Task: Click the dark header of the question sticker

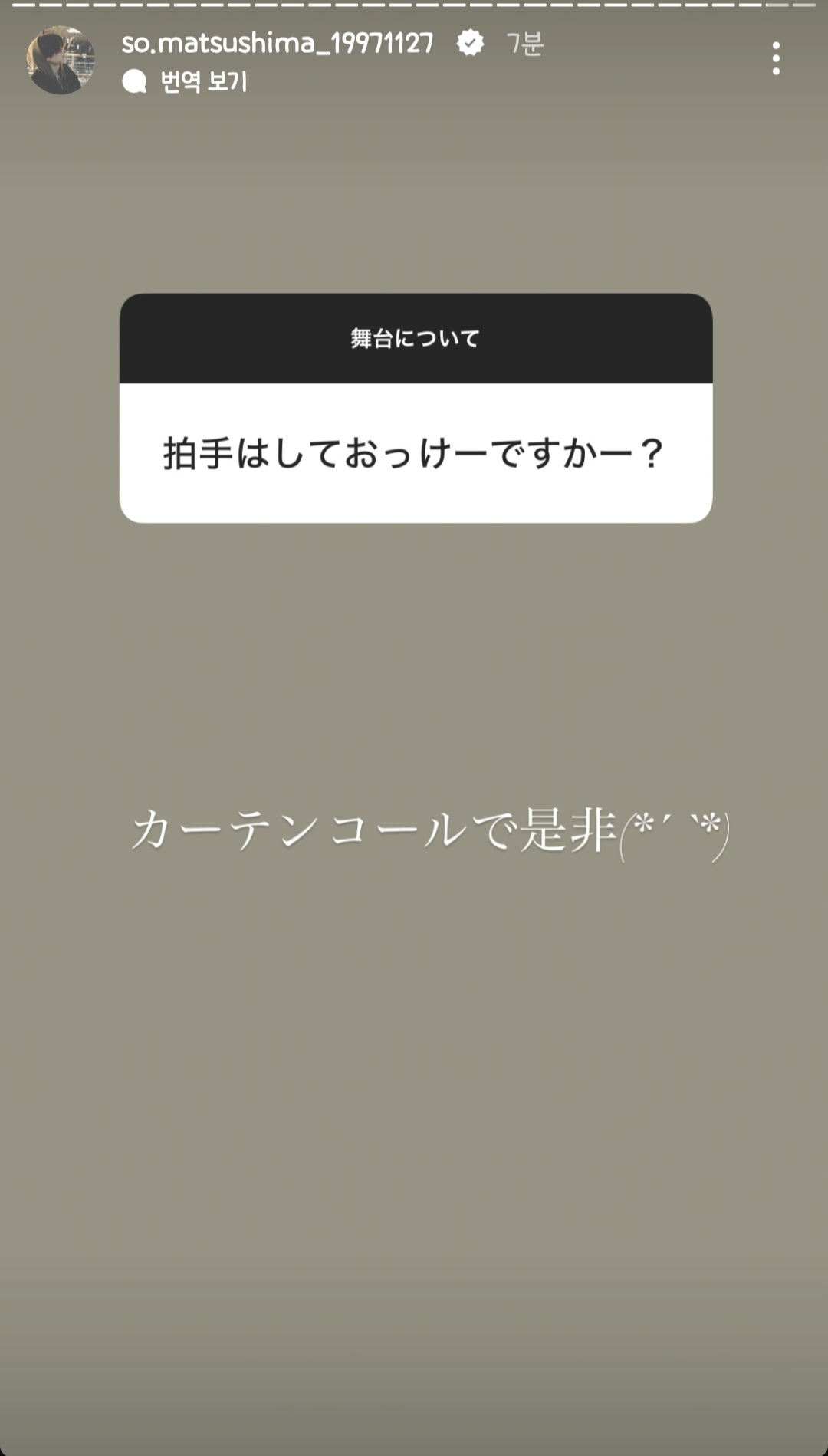Action: pyautogui.click(x=414, y=337)
